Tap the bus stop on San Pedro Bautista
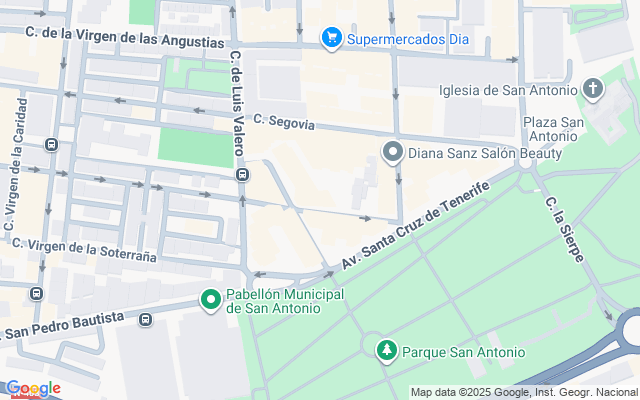Viewport: 640px width, 400px height. coord(145,319)
